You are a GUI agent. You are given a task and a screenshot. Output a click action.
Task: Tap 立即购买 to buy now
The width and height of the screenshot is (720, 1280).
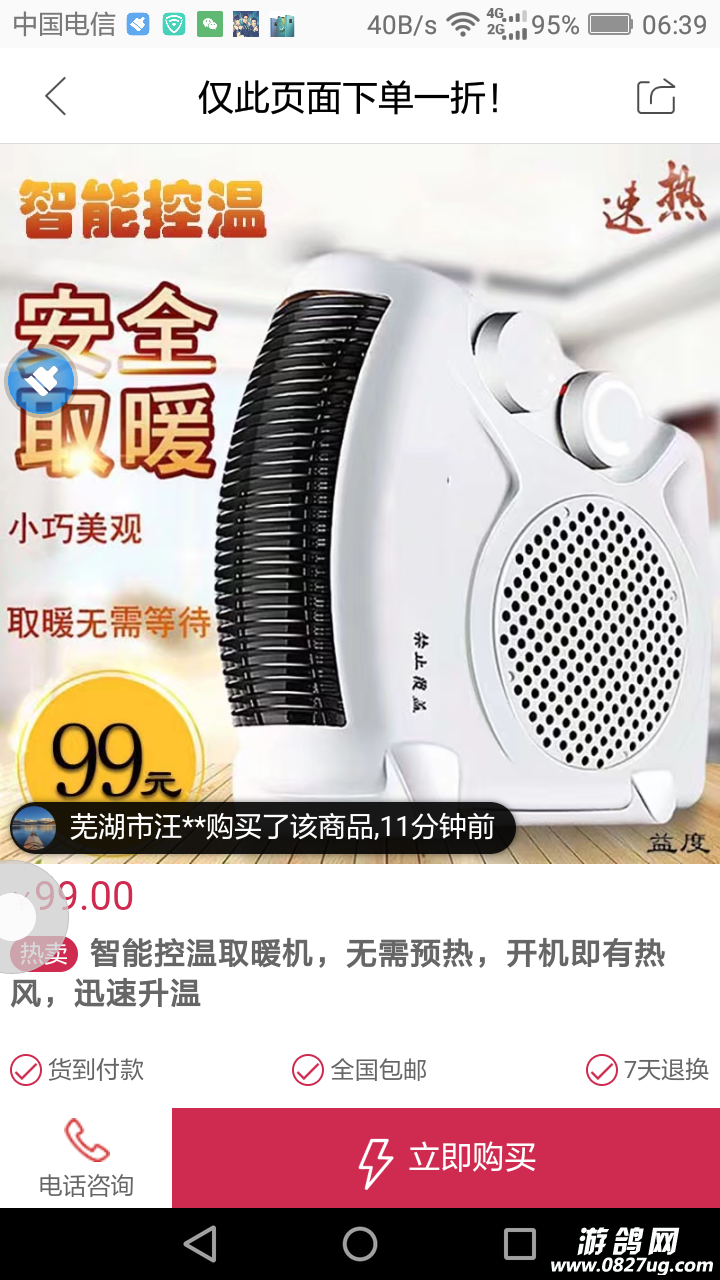446,1158
